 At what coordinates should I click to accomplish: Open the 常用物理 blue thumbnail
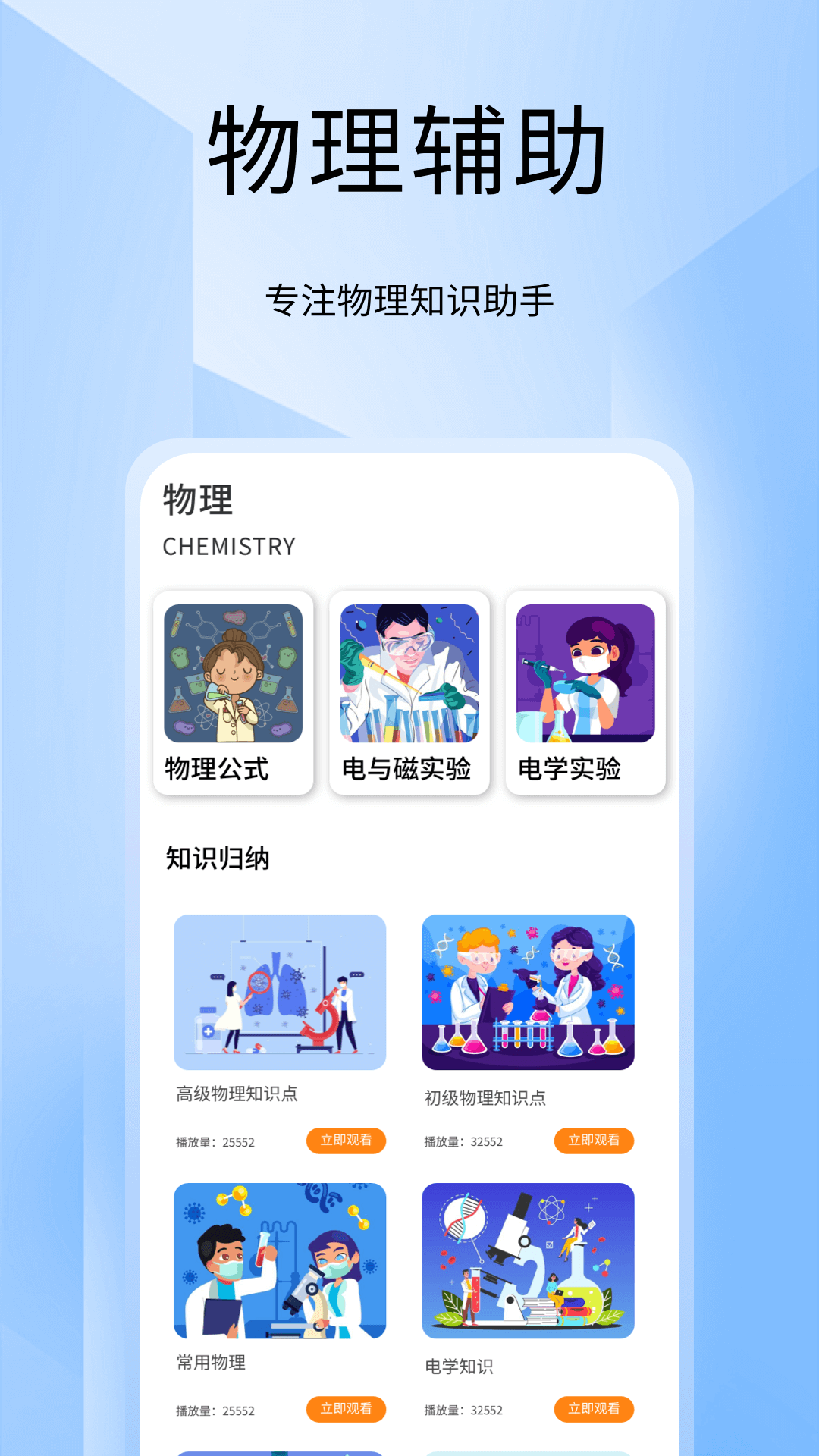click(281, 1260)
